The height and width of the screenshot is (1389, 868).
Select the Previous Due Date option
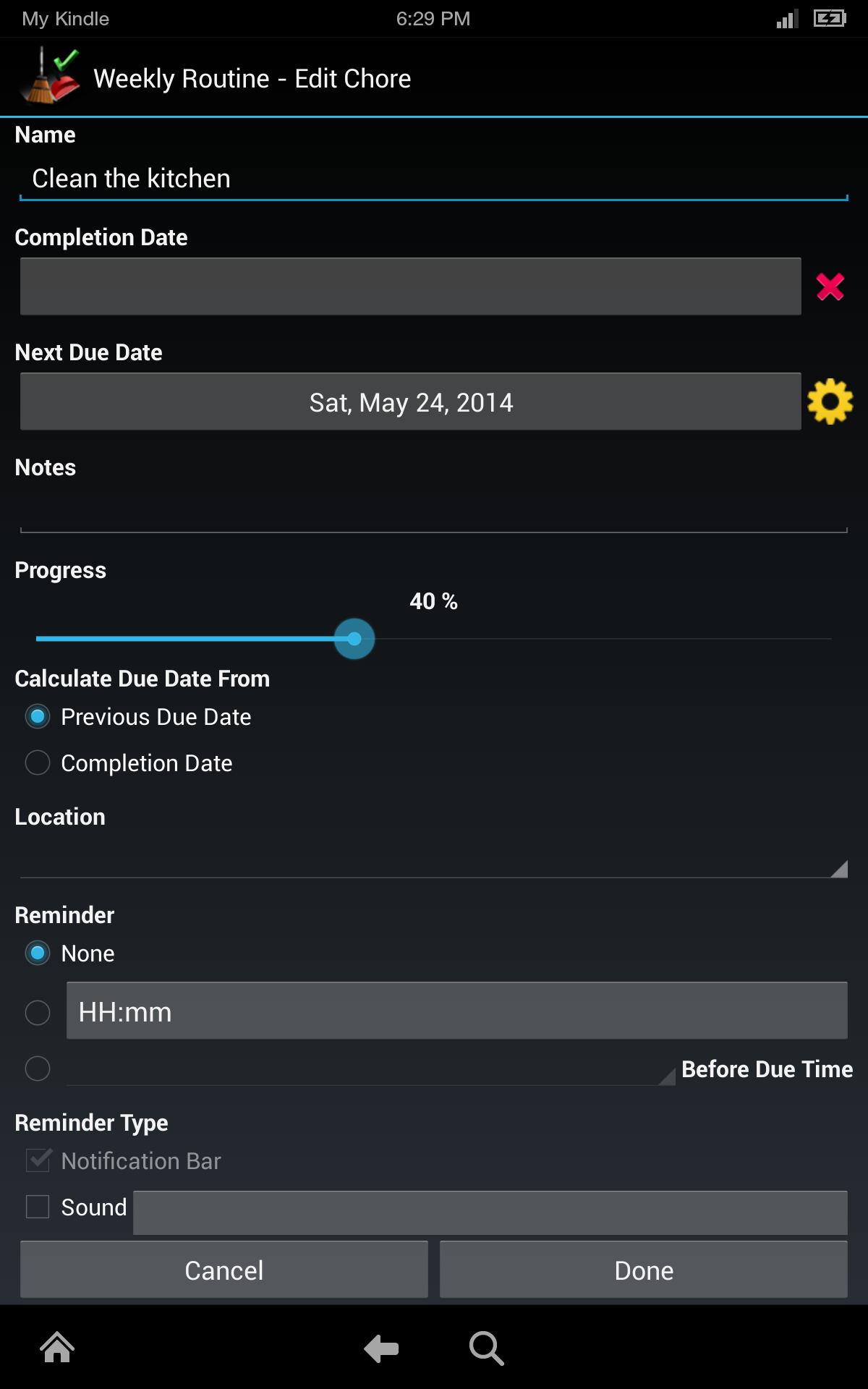37,717
